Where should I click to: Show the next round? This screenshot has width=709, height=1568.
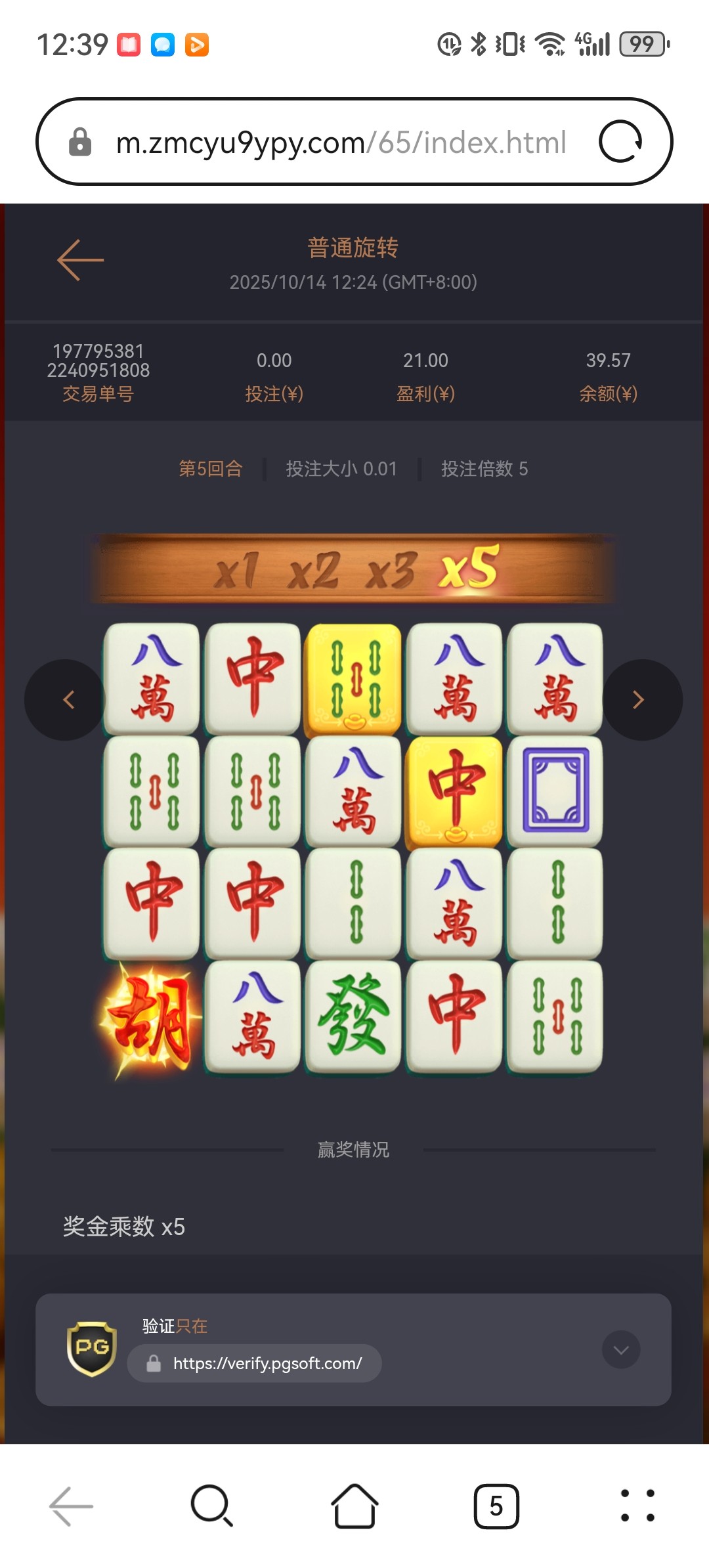tap(641, 700)
